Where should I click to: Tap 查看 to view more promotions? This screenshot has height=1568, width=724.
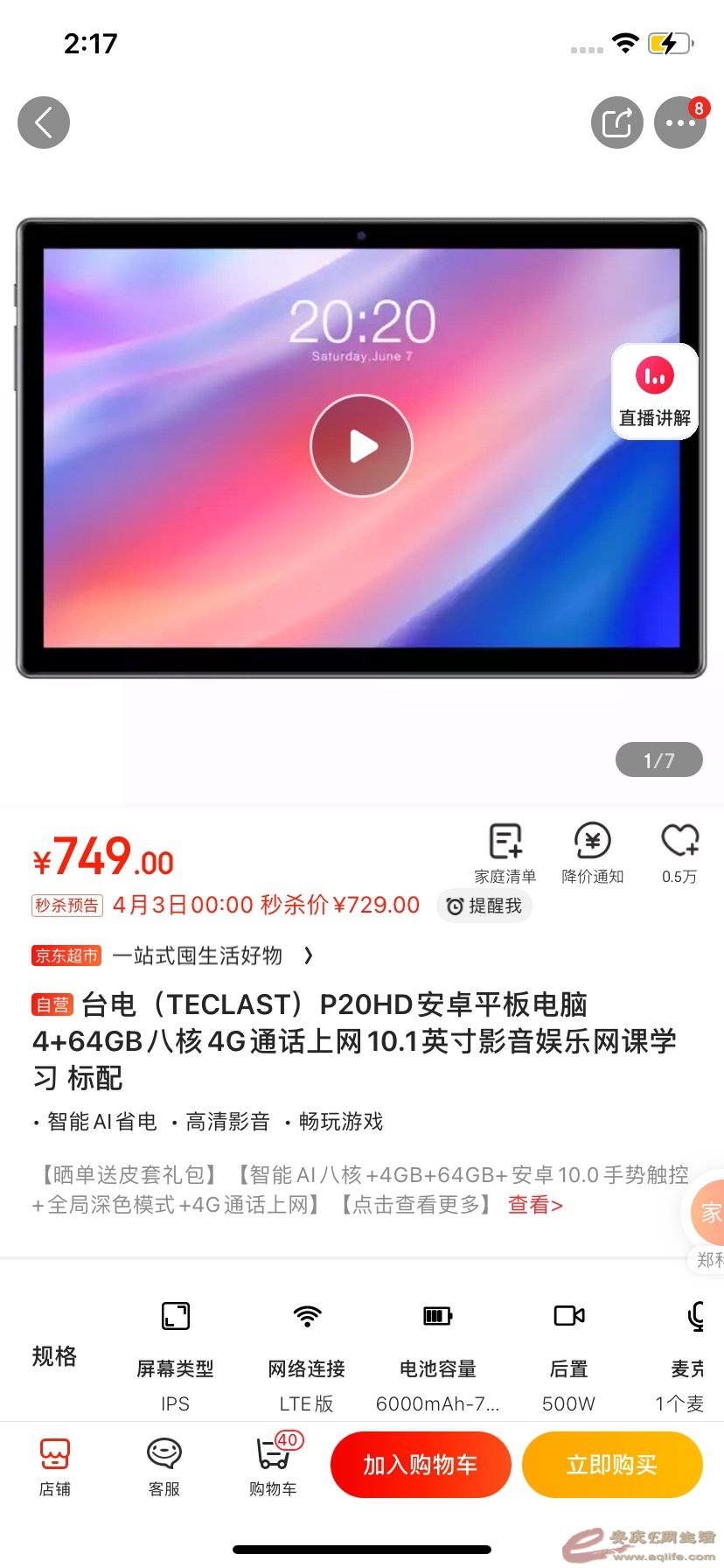(535, 1206)
